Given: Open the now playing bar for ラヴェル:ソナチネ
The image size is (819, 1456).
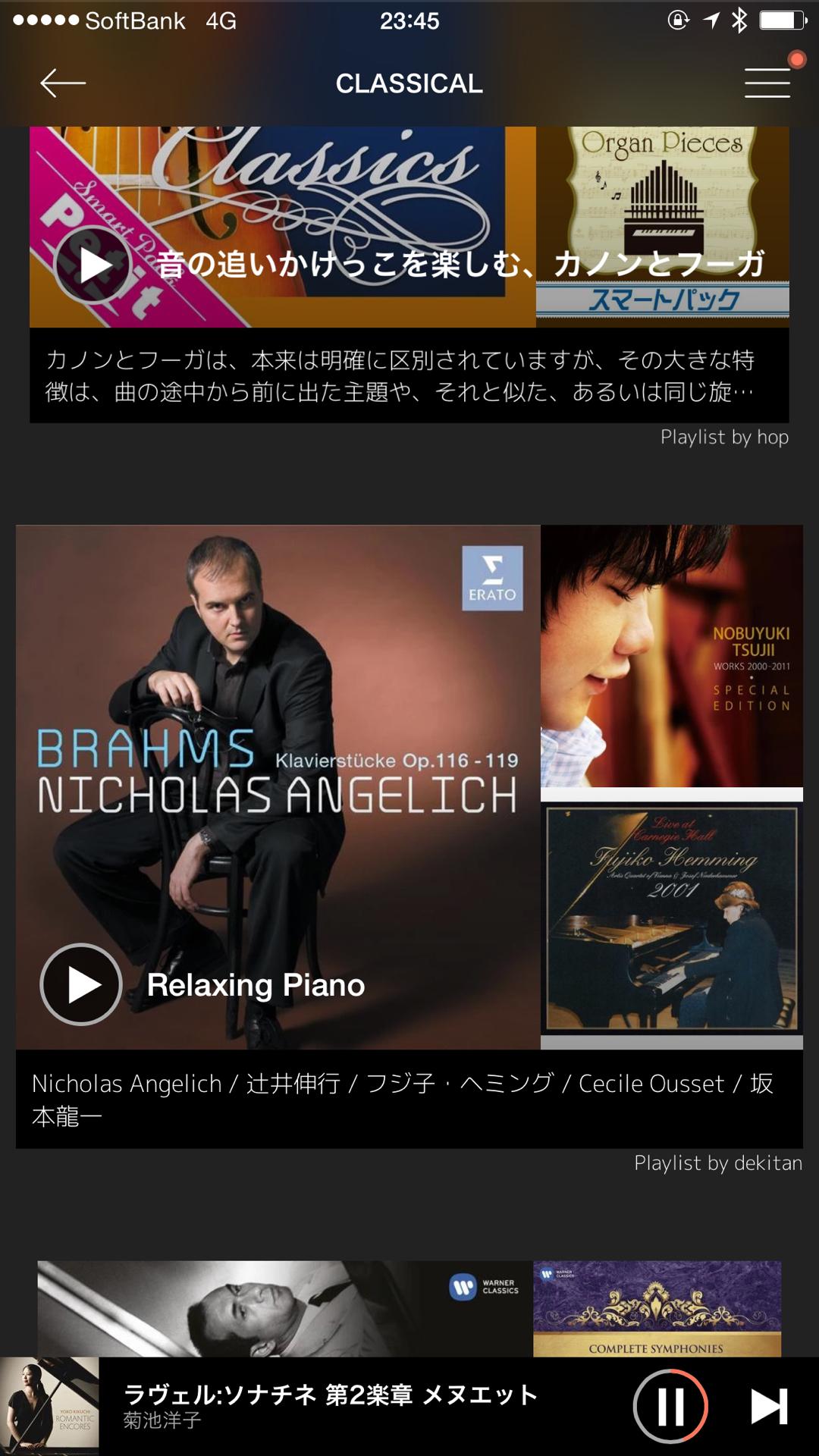Looking at the screenshot, I should coord(330,1405).
